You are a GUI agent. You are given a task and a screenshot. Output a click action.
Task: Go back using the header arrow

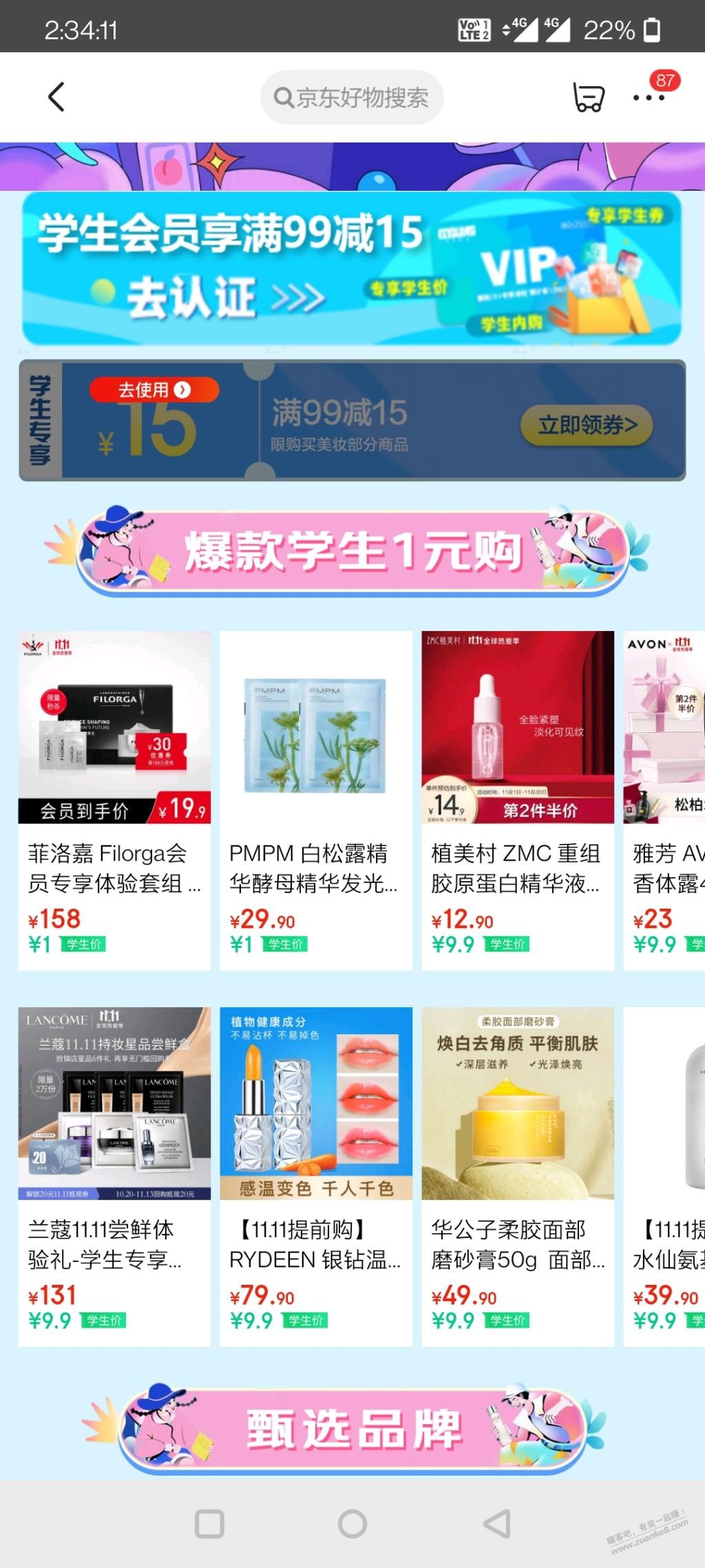point(56,97)
